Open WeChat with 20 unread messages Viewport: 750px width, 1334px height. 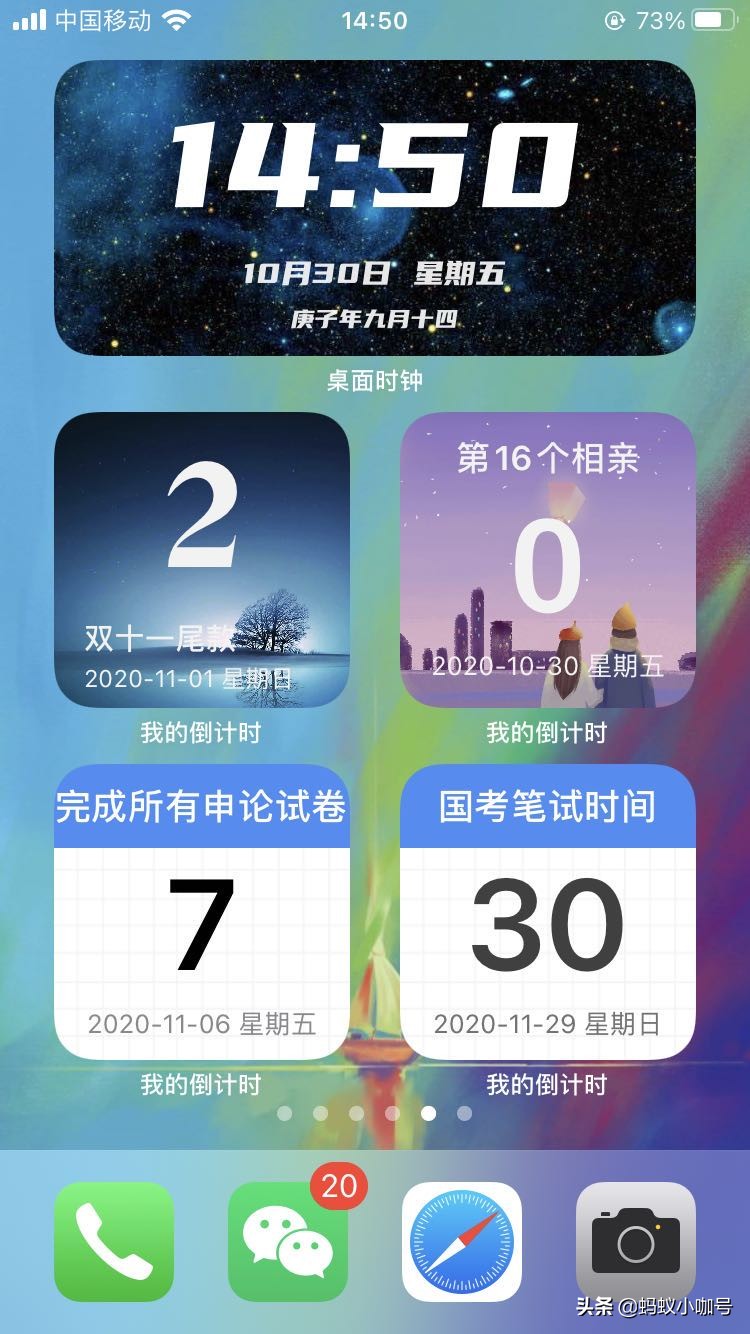pyautogui.click(x=288, y=1242)
